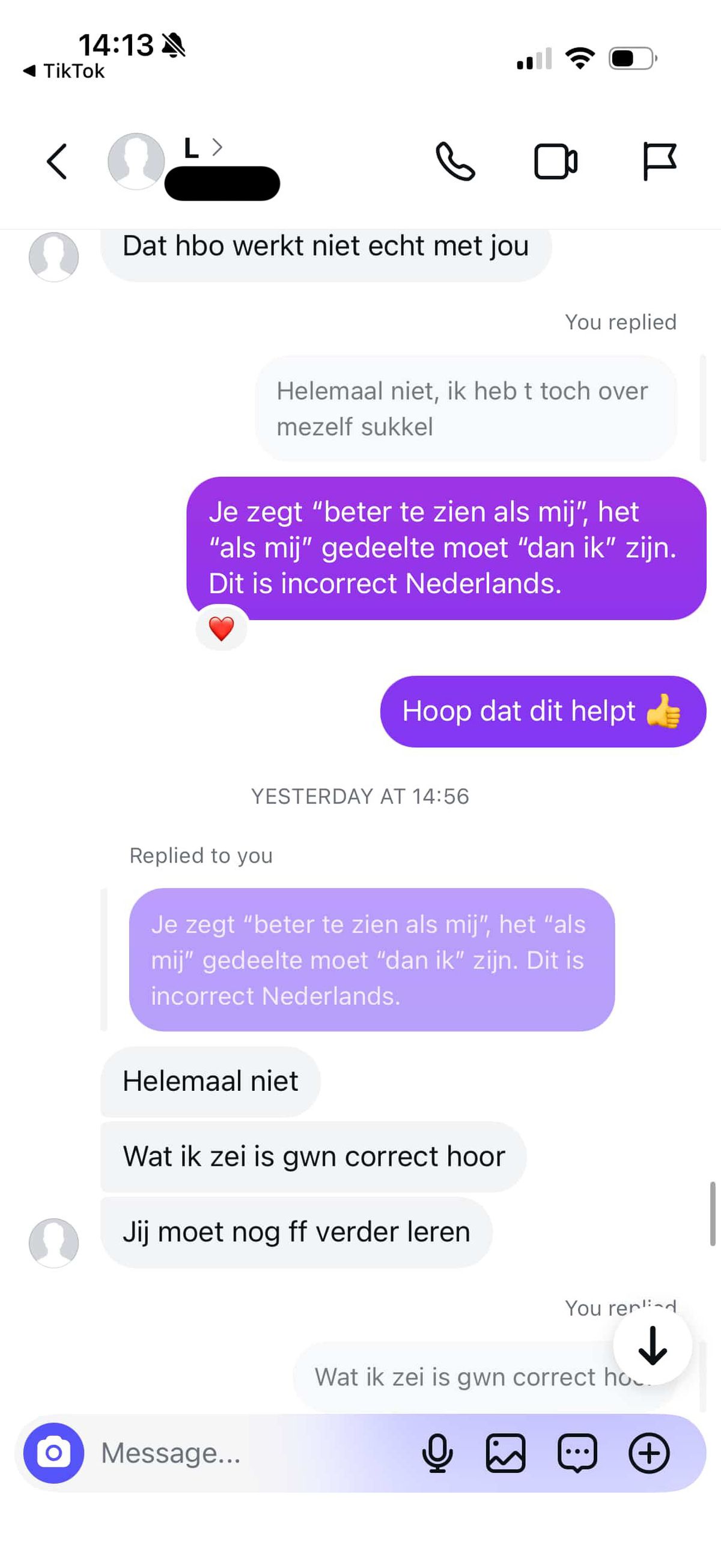Open camera from message bar
The width and height of the screenshot is (721, 1568).
tap(53, 1453)
